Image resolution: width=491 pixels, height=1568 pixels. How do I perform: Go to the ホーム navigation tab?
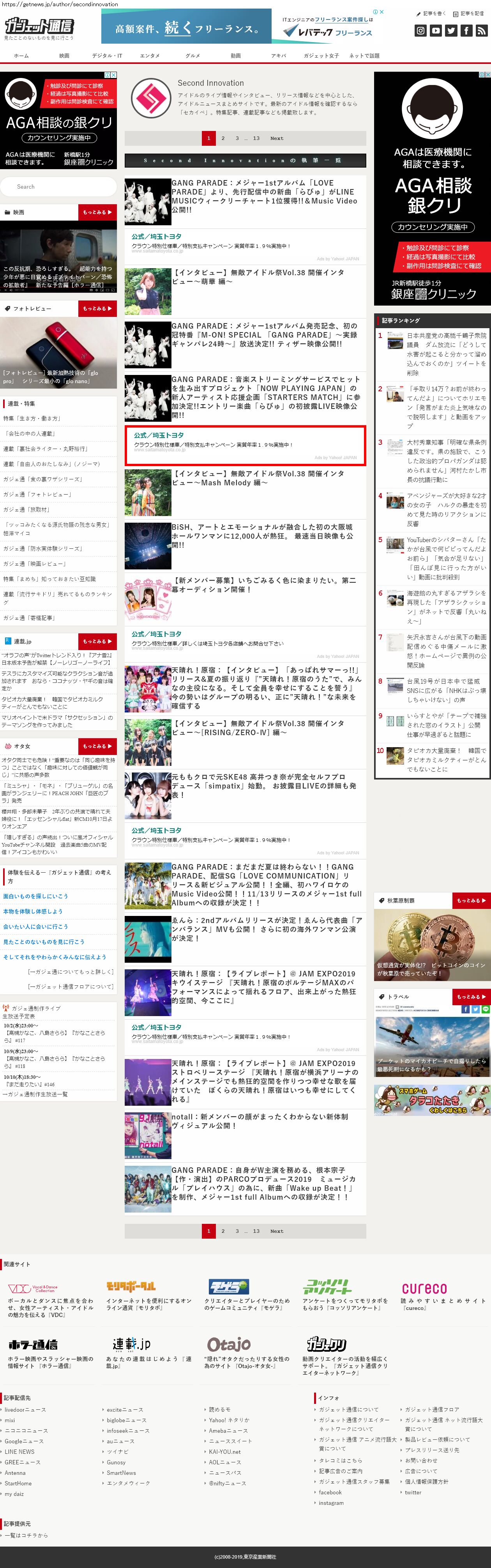tap(21, 55)
